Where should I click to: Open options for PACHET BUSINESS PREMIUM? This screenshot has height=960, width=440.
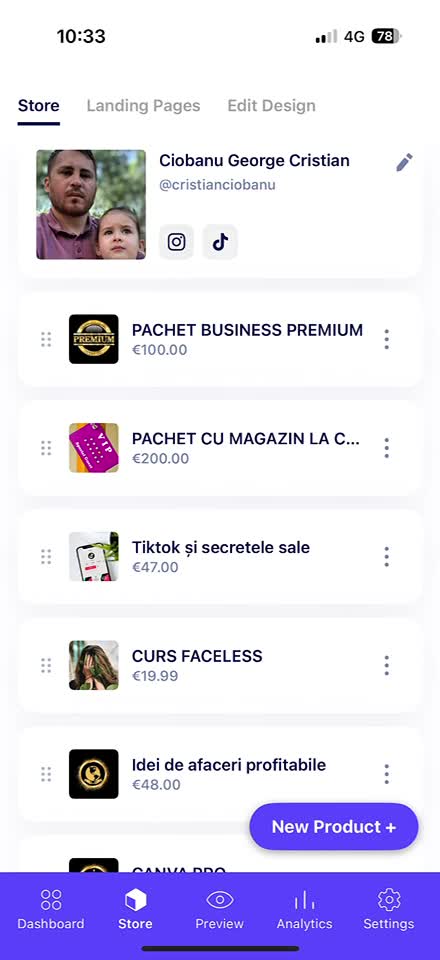pyautogui.click(x=386, y=339)
